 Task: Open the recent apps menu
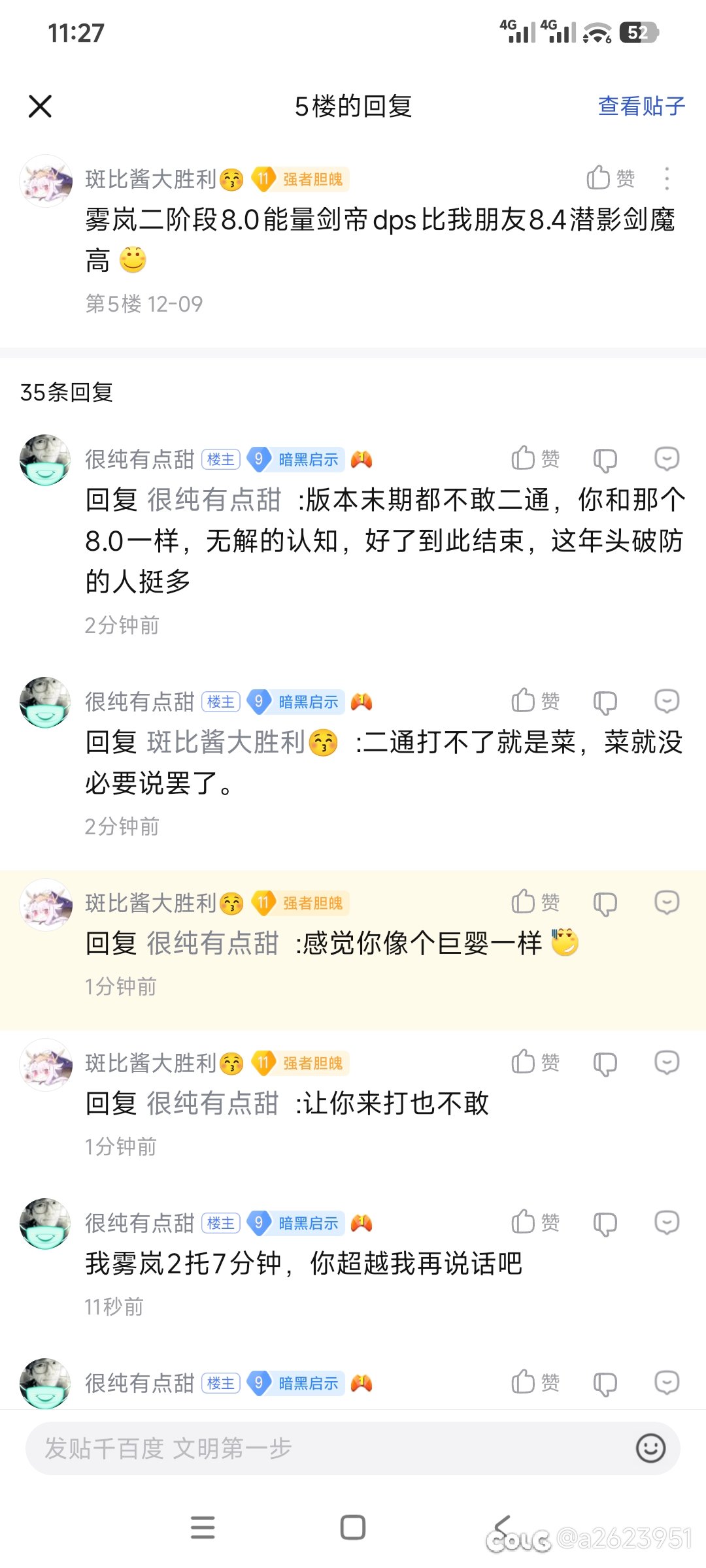[203, 1527]
